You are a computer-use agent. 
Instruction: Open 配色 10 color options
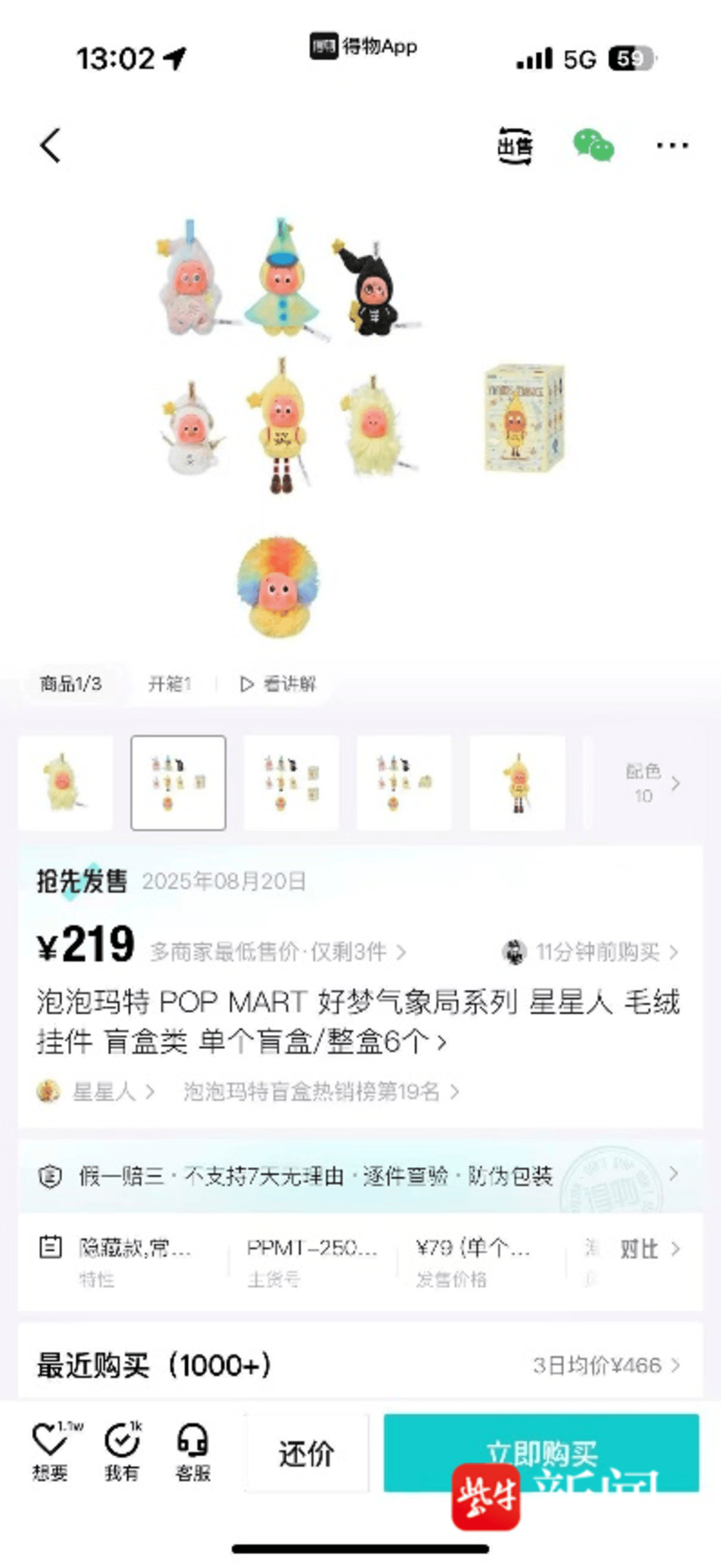pos(651,783)
